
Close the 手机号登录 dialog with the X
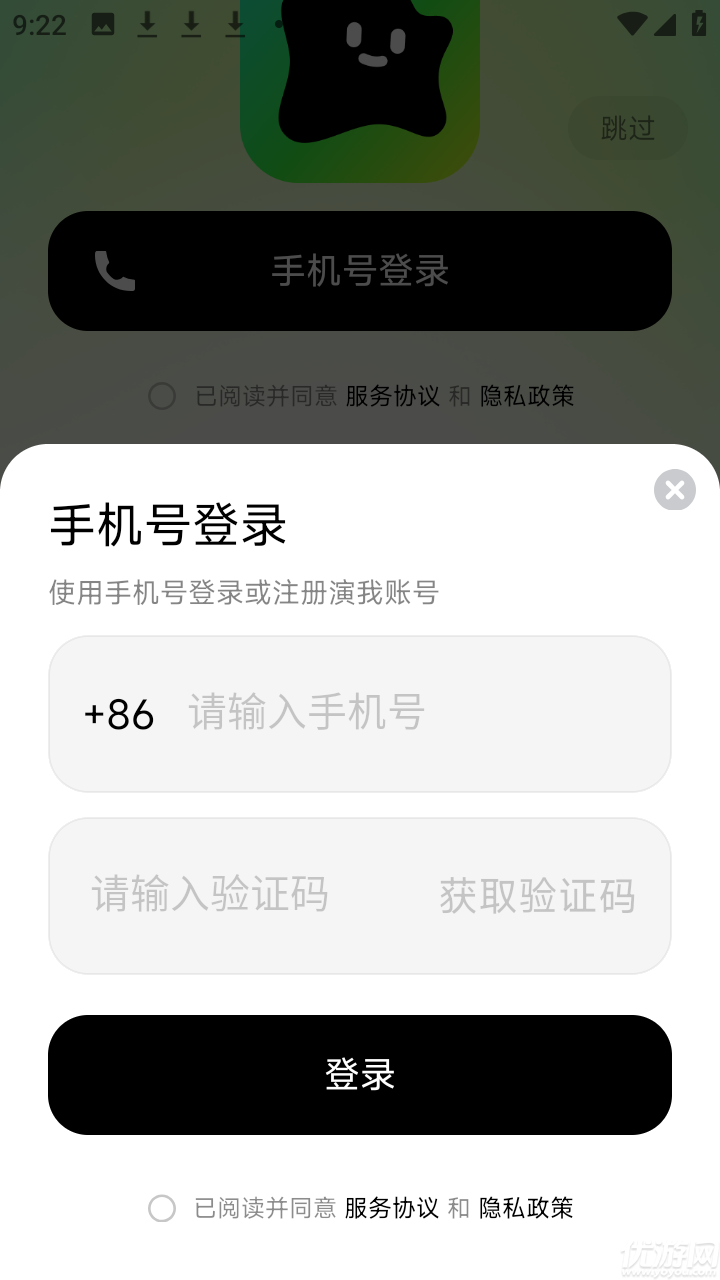pyautogui.click(x=674, y=490)
